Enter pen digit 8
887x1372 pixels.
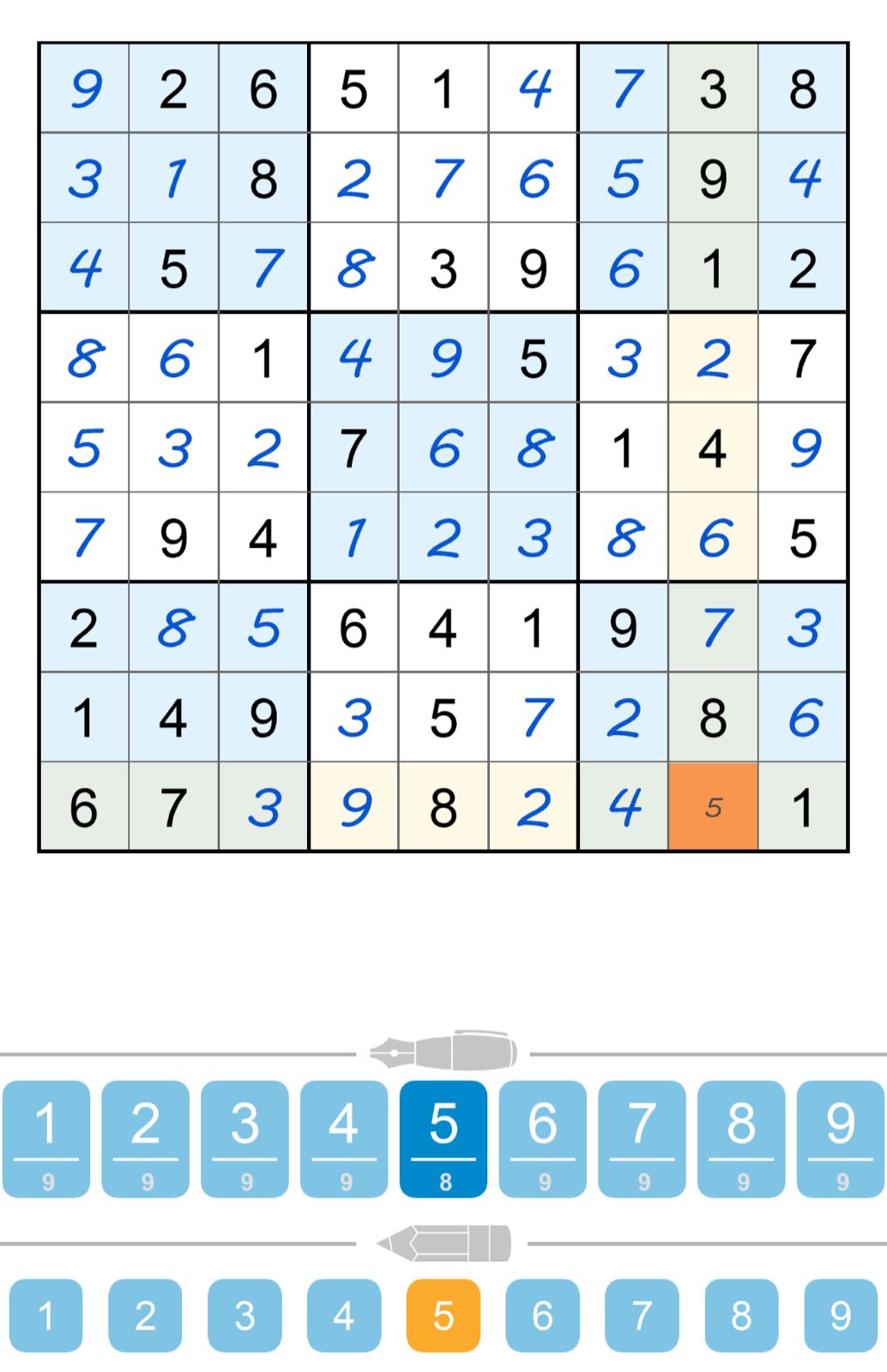[x=741, y=1138]
